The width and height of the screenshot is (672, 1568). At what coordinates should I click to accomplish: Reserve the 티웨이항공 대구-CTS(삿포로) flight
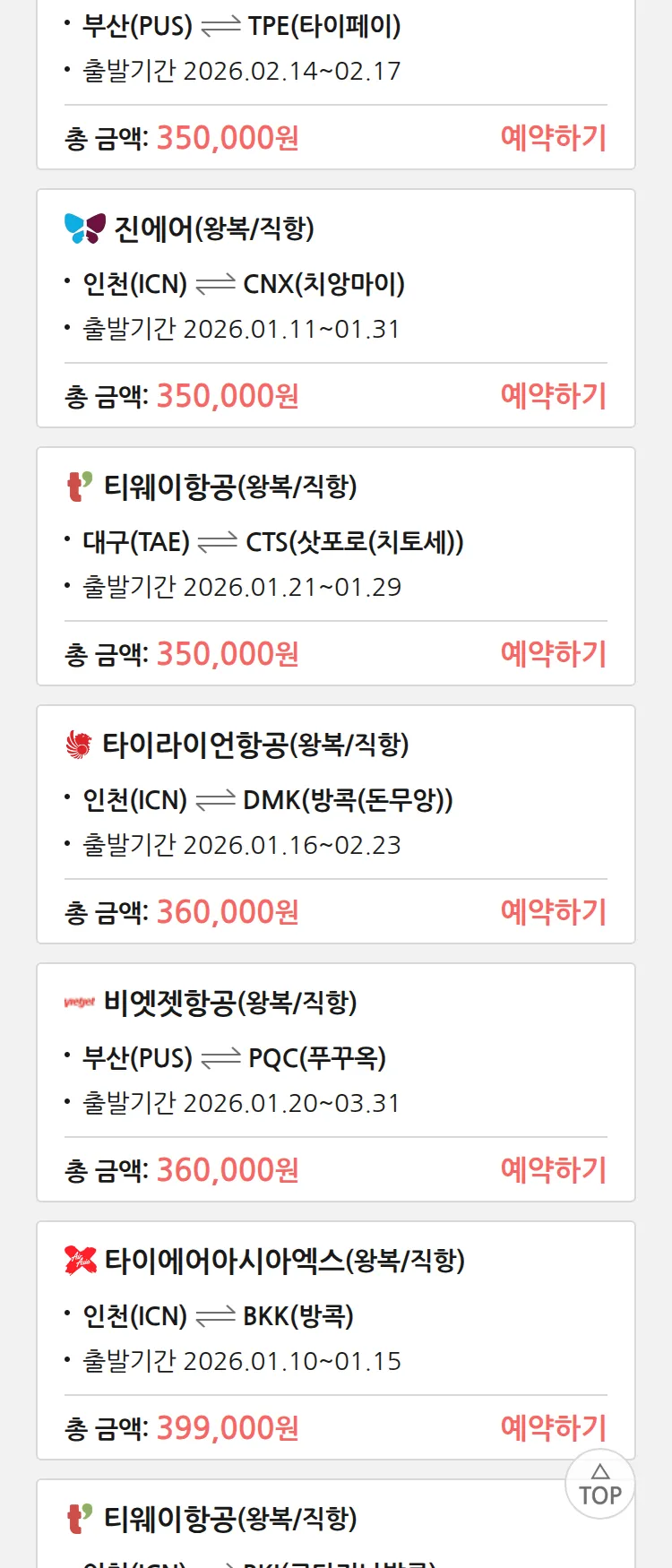click(553, 654)
